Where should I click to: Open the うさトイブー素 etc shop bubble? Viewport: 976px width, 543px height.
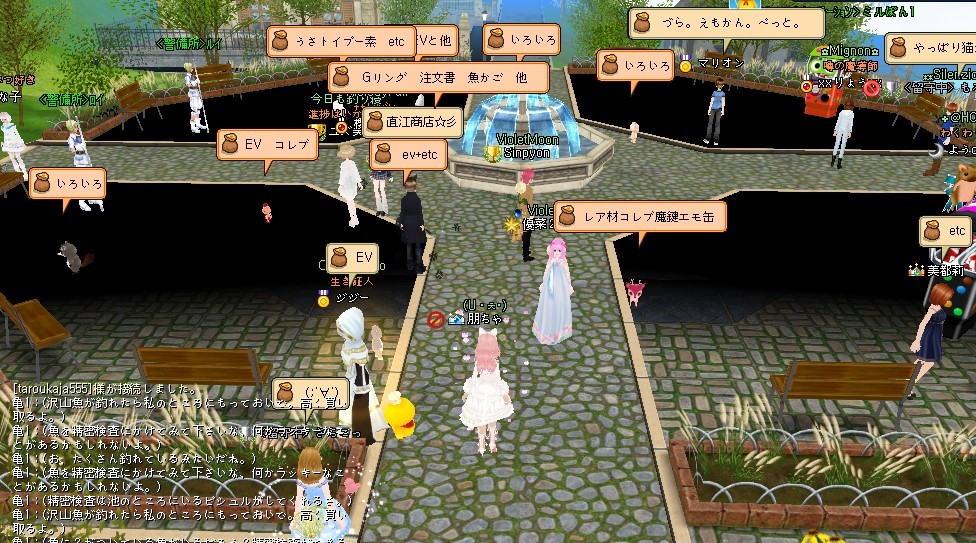click(341, 42)
